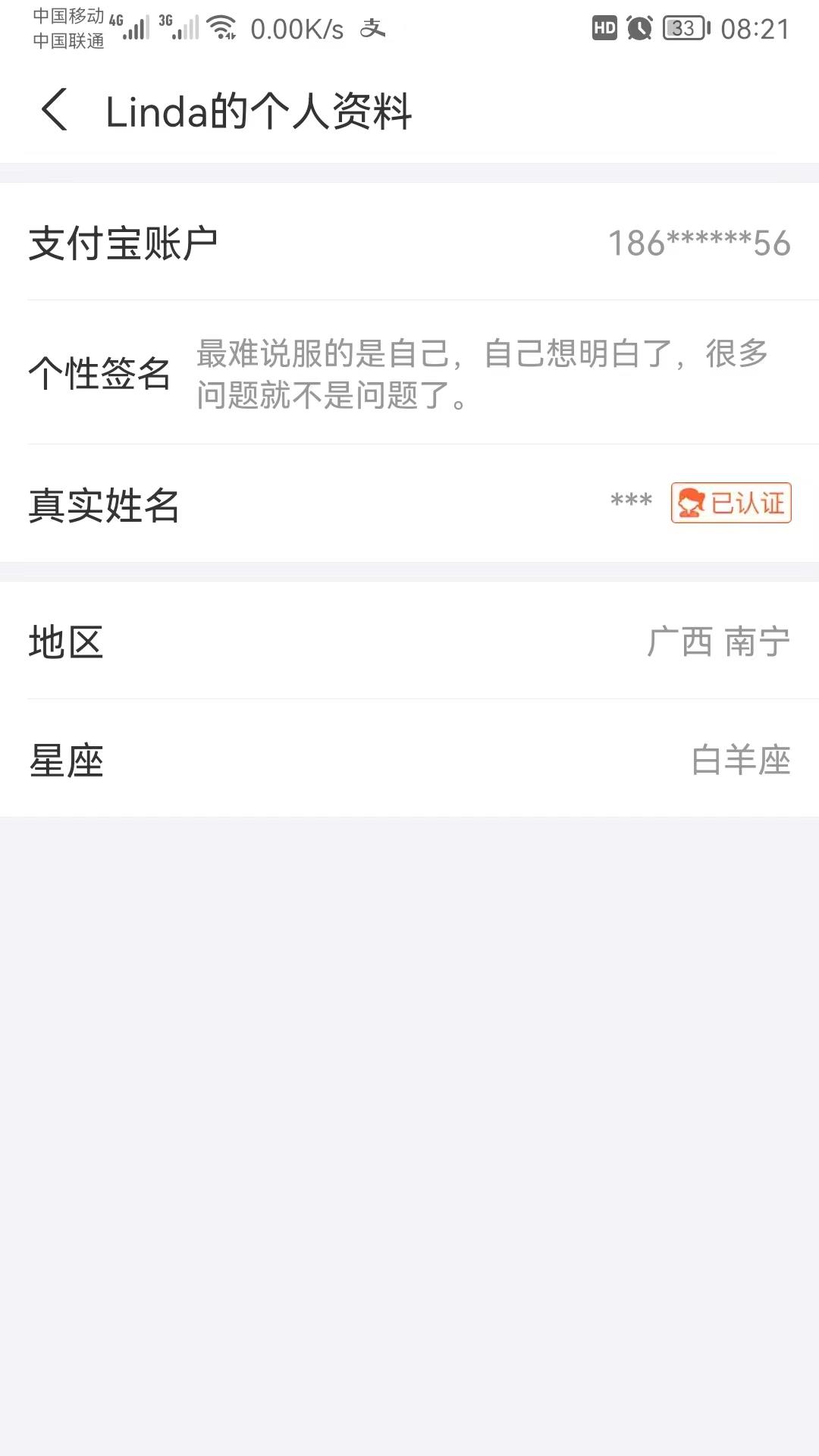The height and width of the screenshot is (1456, 819).
Task: Open the 地区 region row
Action: (x=67, y=643)
